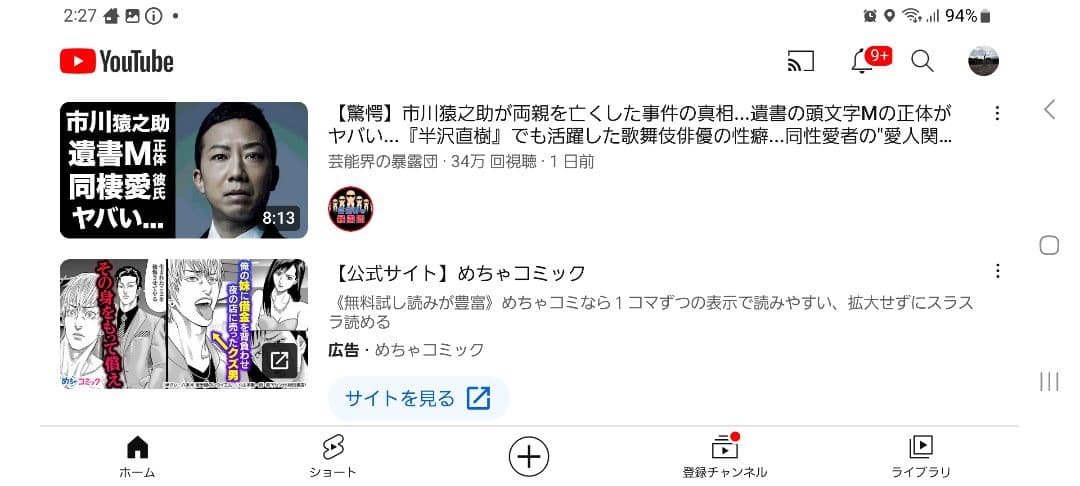
Task: Go to the system home screen
Action: click(x=1049, y=245)
